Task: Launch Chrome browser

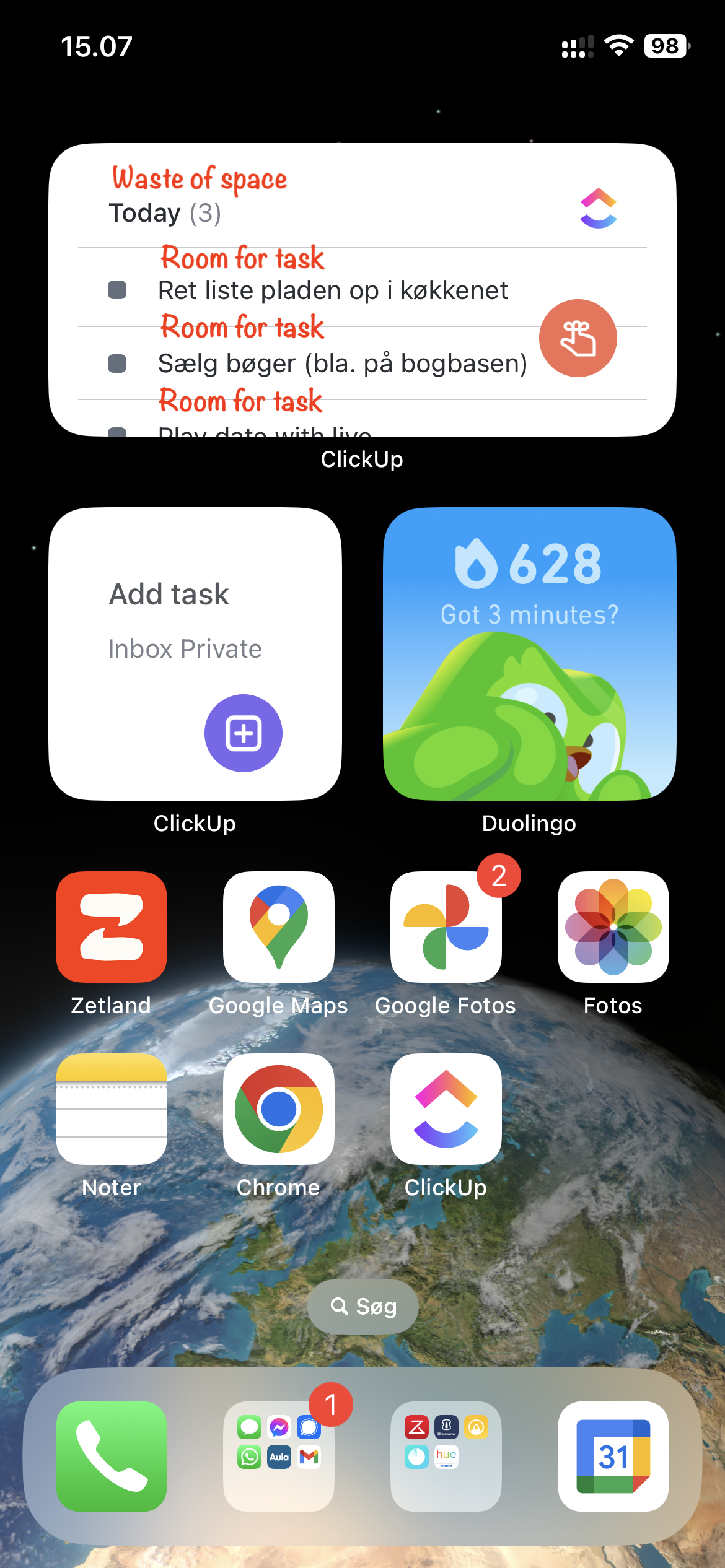Action: point(279,1109)
